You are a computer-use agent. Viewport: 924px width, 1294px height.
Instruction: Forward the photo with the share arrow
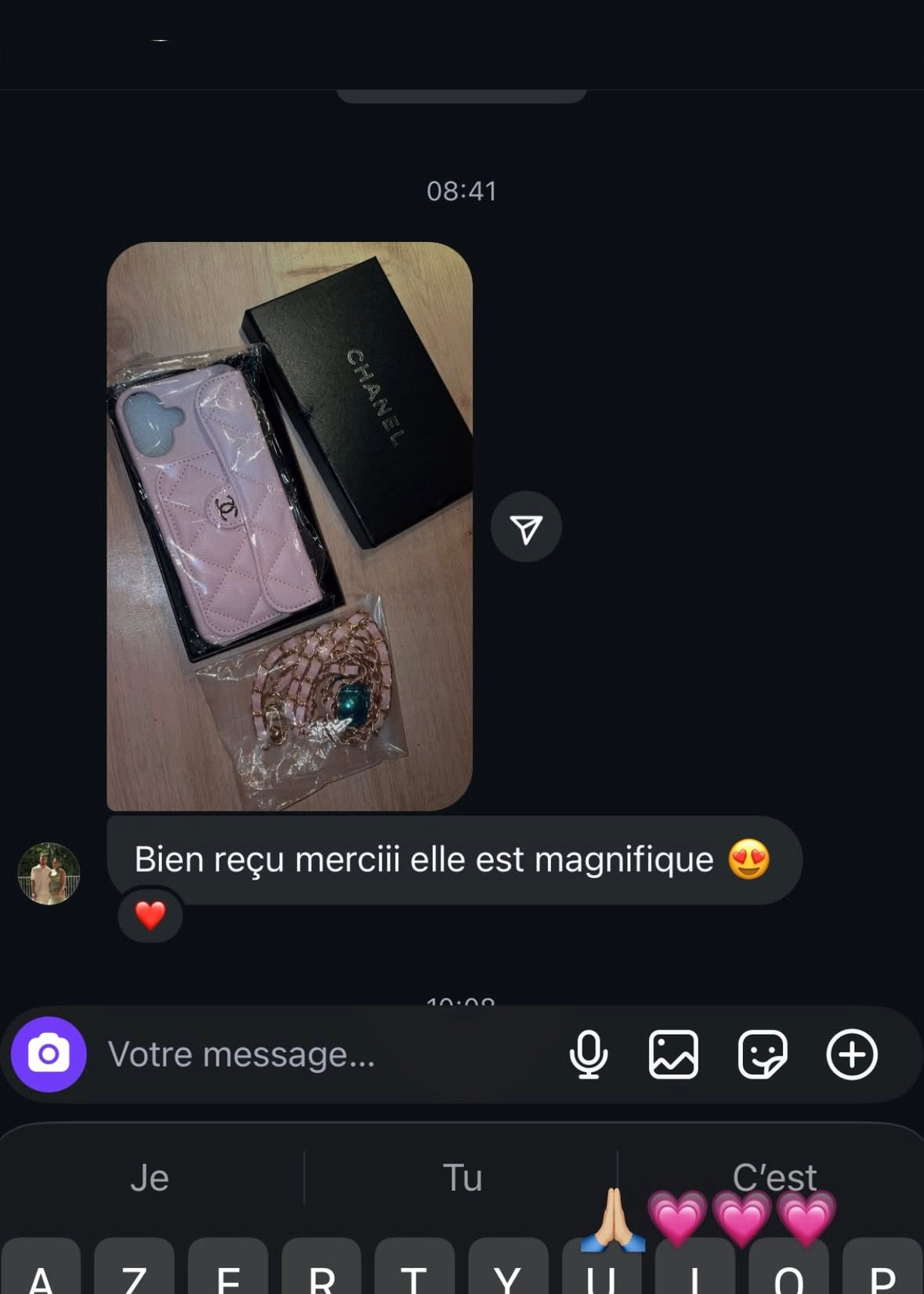click(x=526, y=527)
